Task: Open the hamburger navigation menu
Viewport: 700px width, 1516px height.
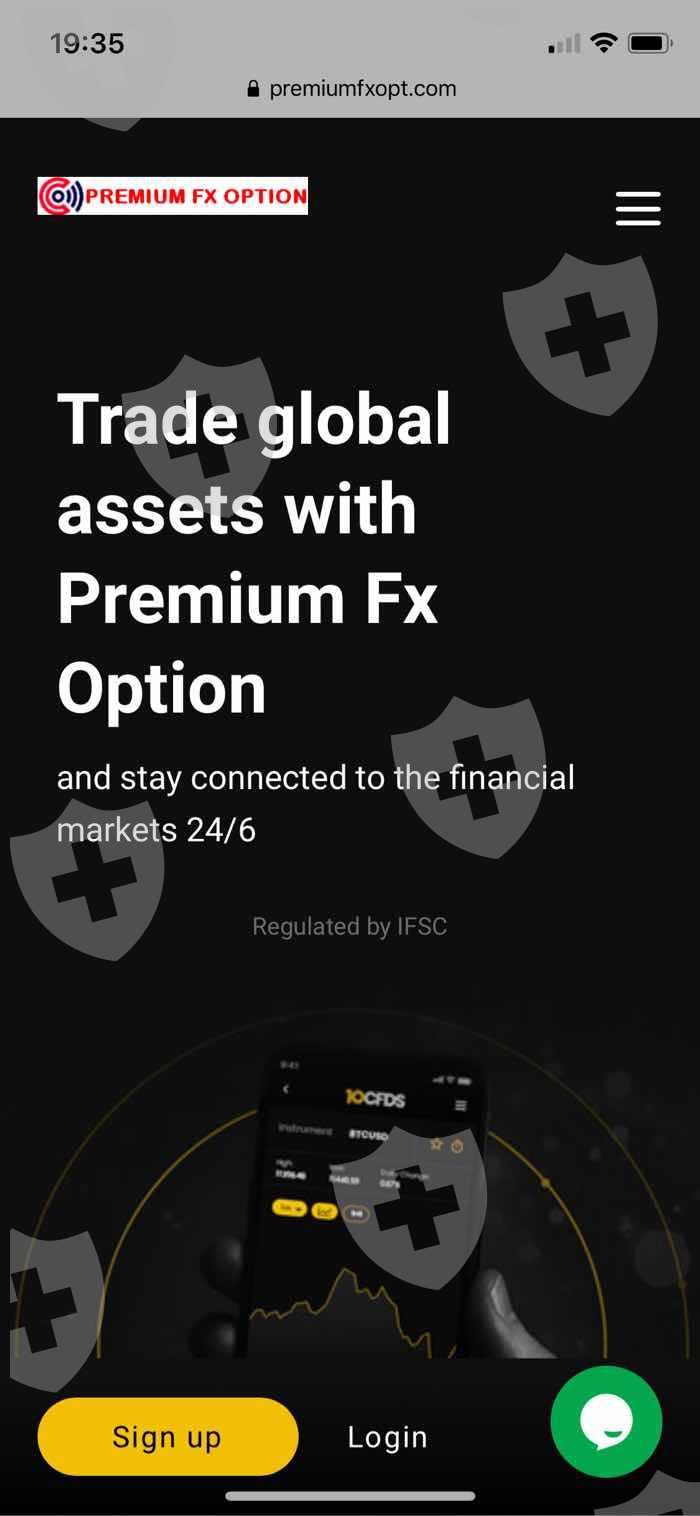Action: 638,208
